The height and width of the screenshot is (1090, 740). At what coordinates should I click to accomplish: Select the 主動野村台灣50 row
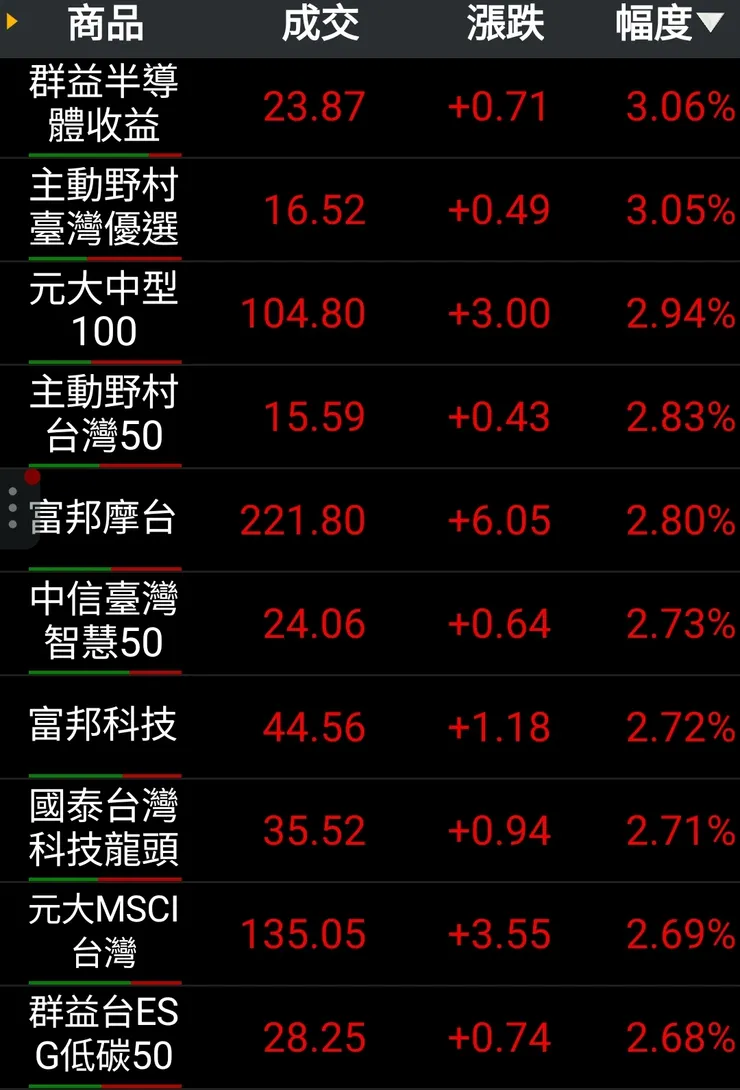104,416
